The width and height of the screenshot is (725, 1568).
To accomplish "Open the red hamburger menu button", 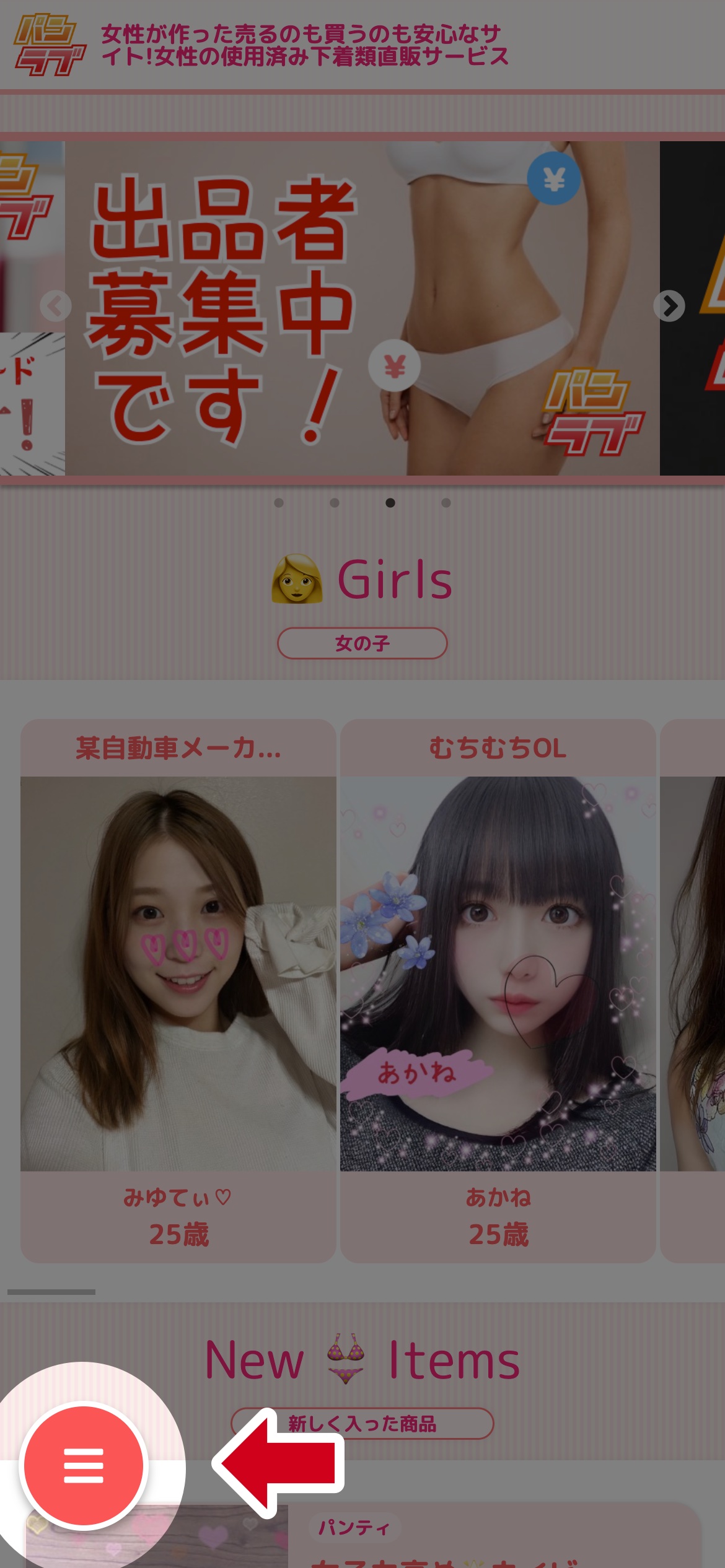I will [84, 1465].
